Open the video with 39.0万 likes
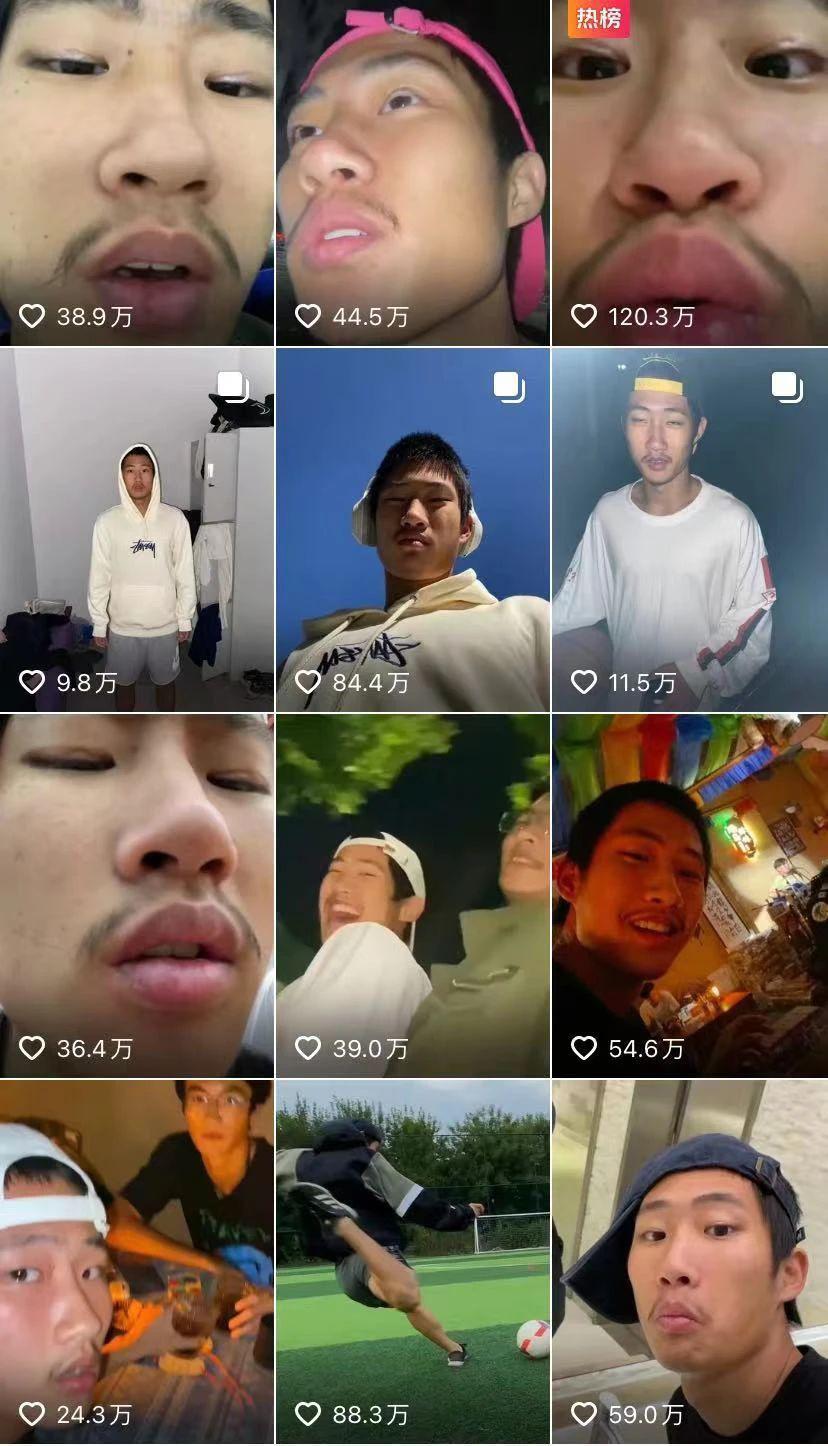Screen dimensions: 828x1446 [413, 895]
